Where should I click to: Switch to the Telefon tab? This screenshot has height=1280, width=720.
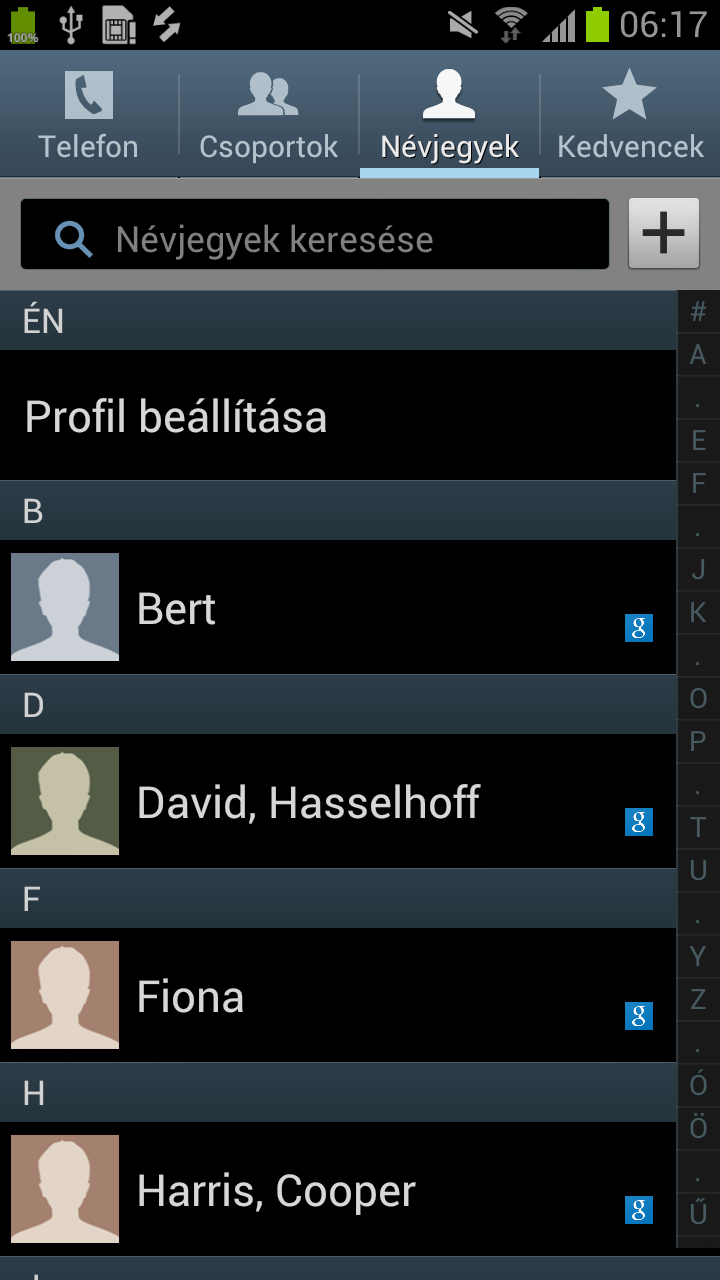tap(89, 116)
